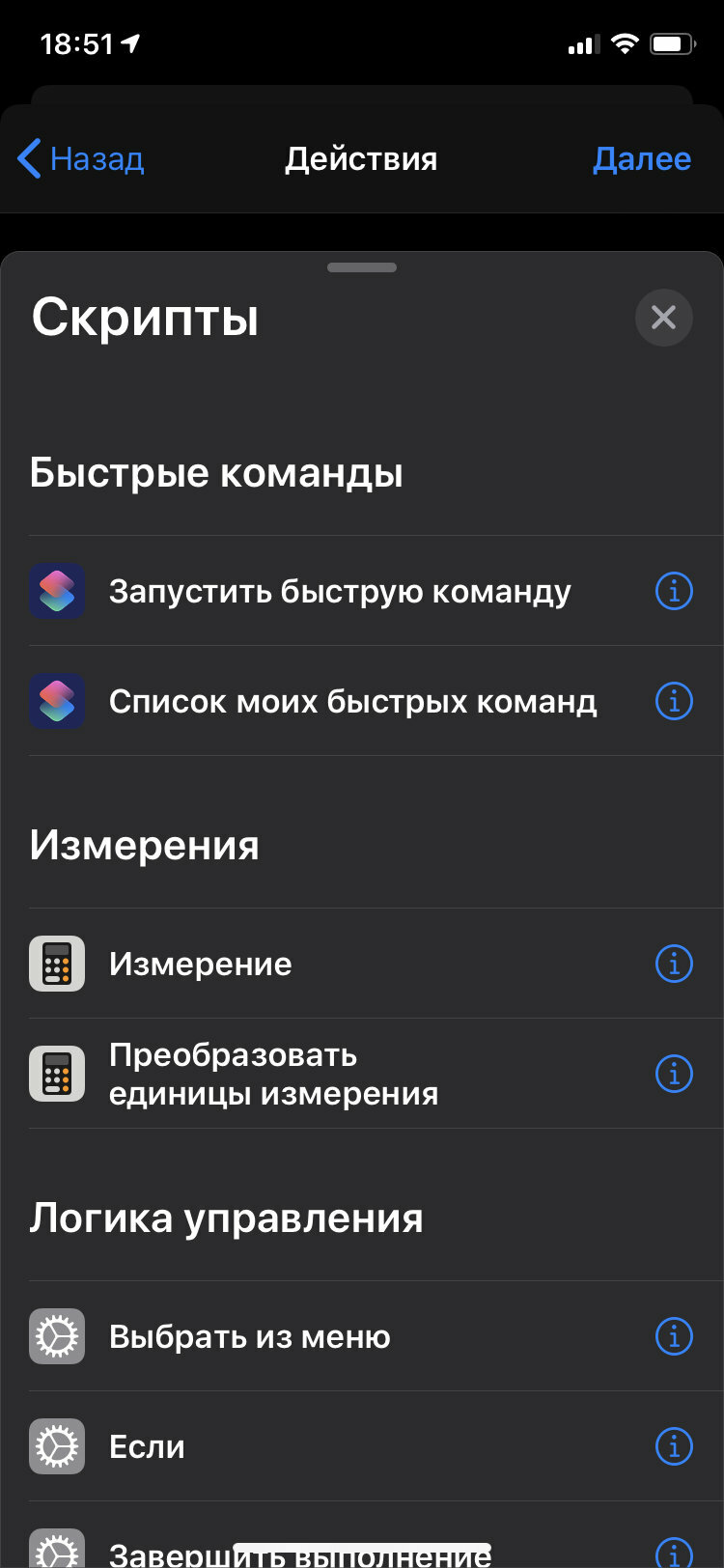
Task: View info about Измерение
Action: (x=674, y=964)
